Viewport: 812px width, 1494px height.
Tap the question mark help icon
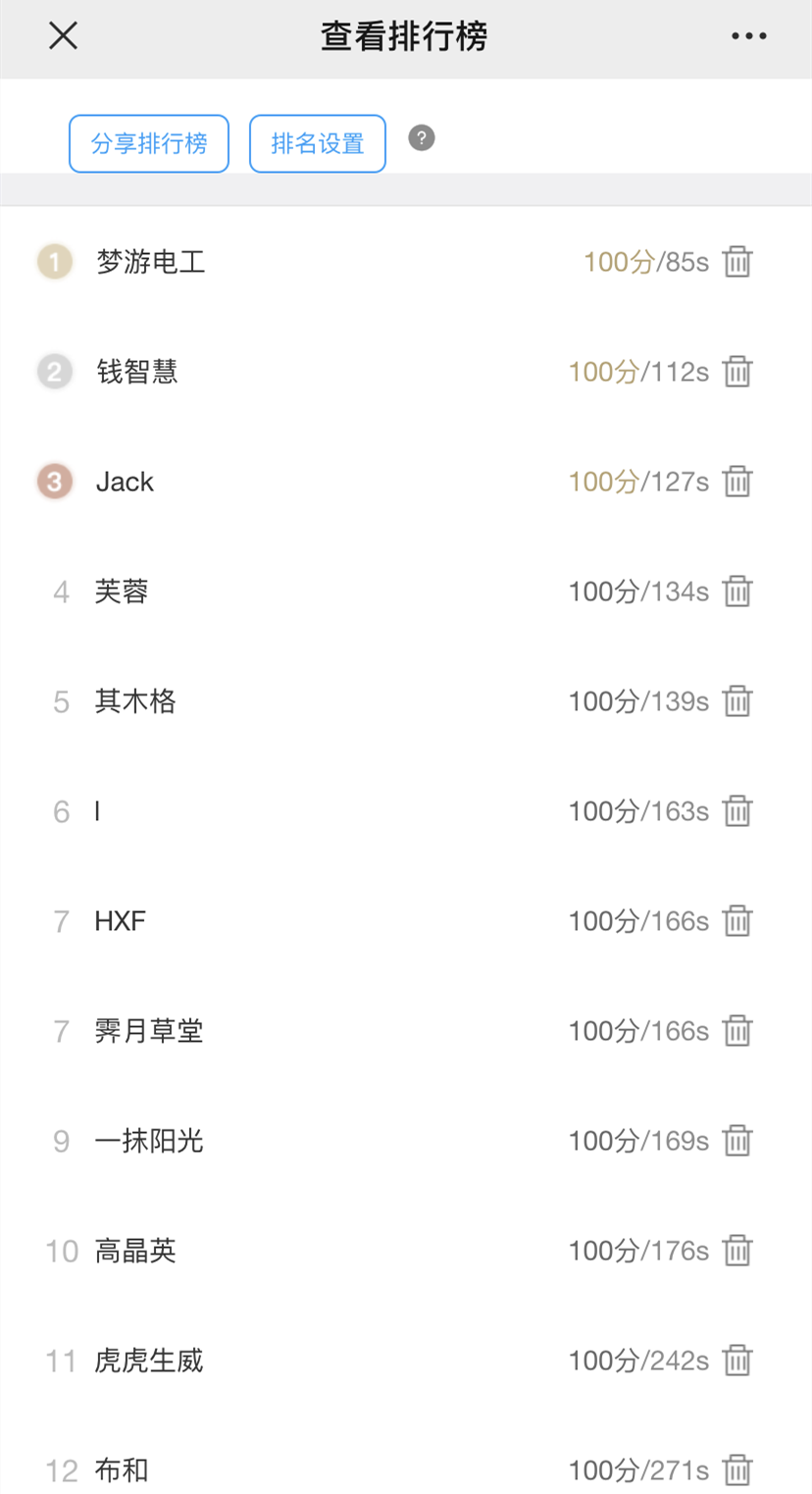click(422, 138)
